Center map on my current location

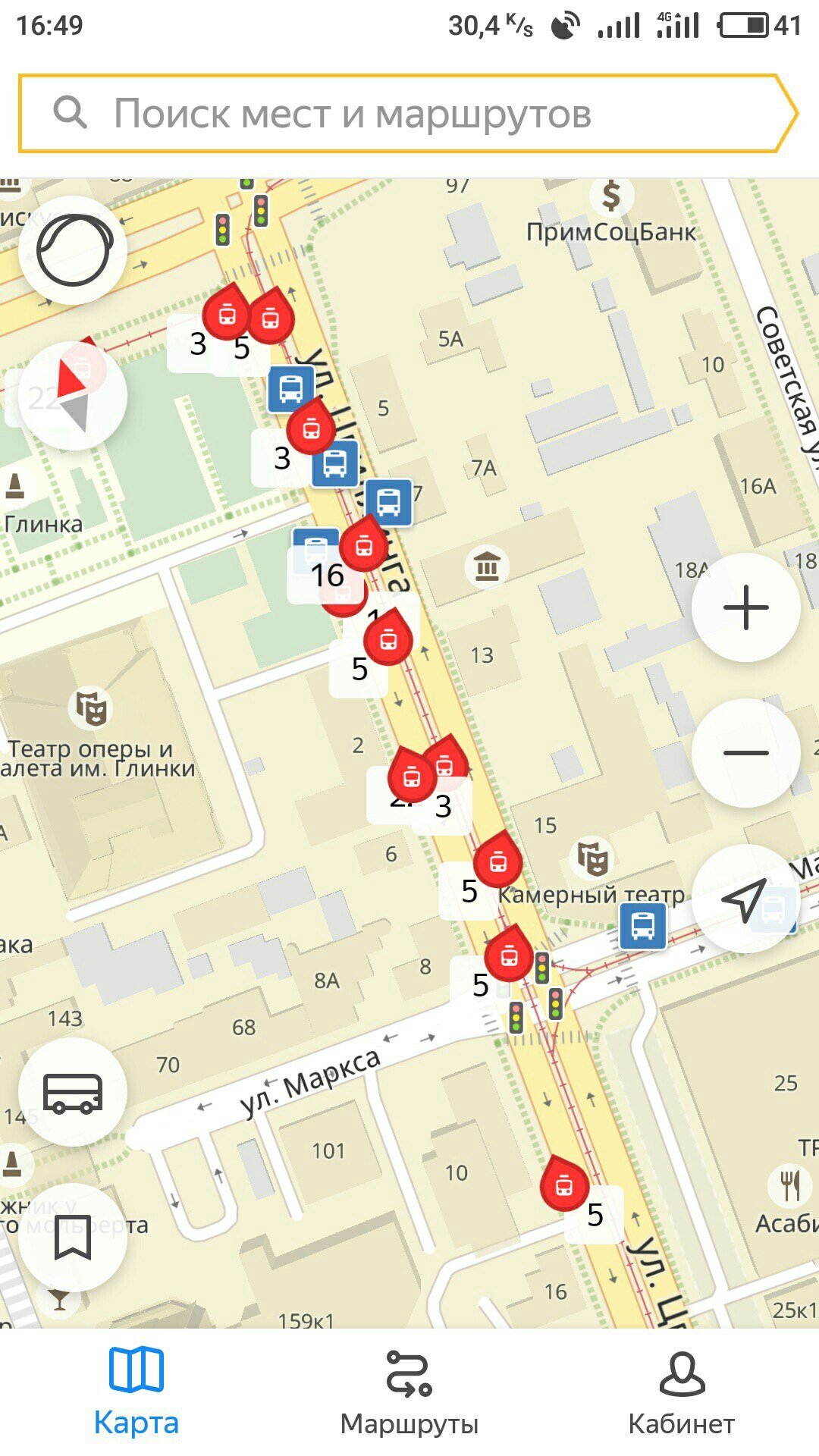coord(745,899)
